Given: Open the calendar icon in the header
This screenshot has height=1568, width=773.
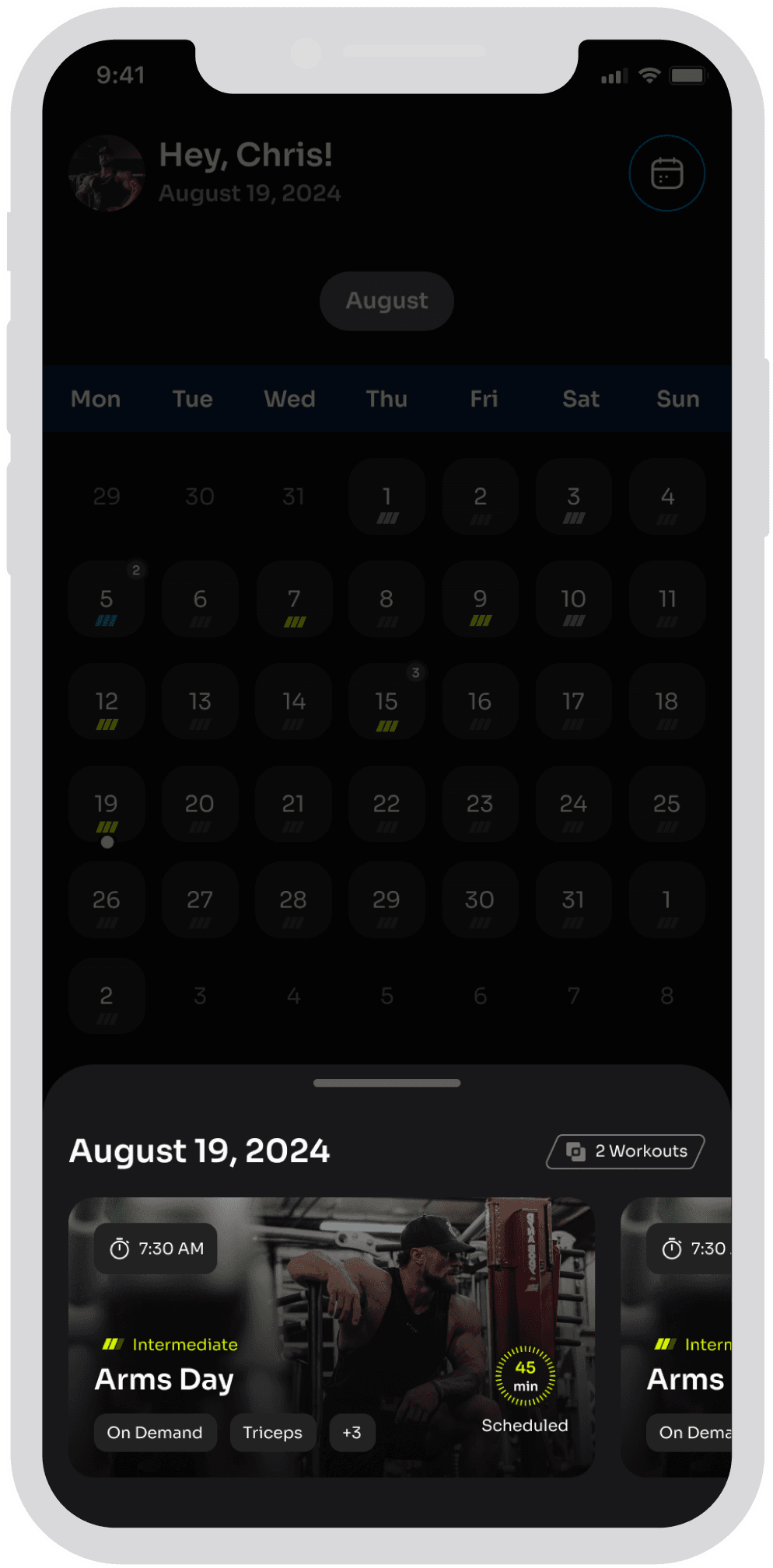Looking at the screenshot, I should 666,173.
